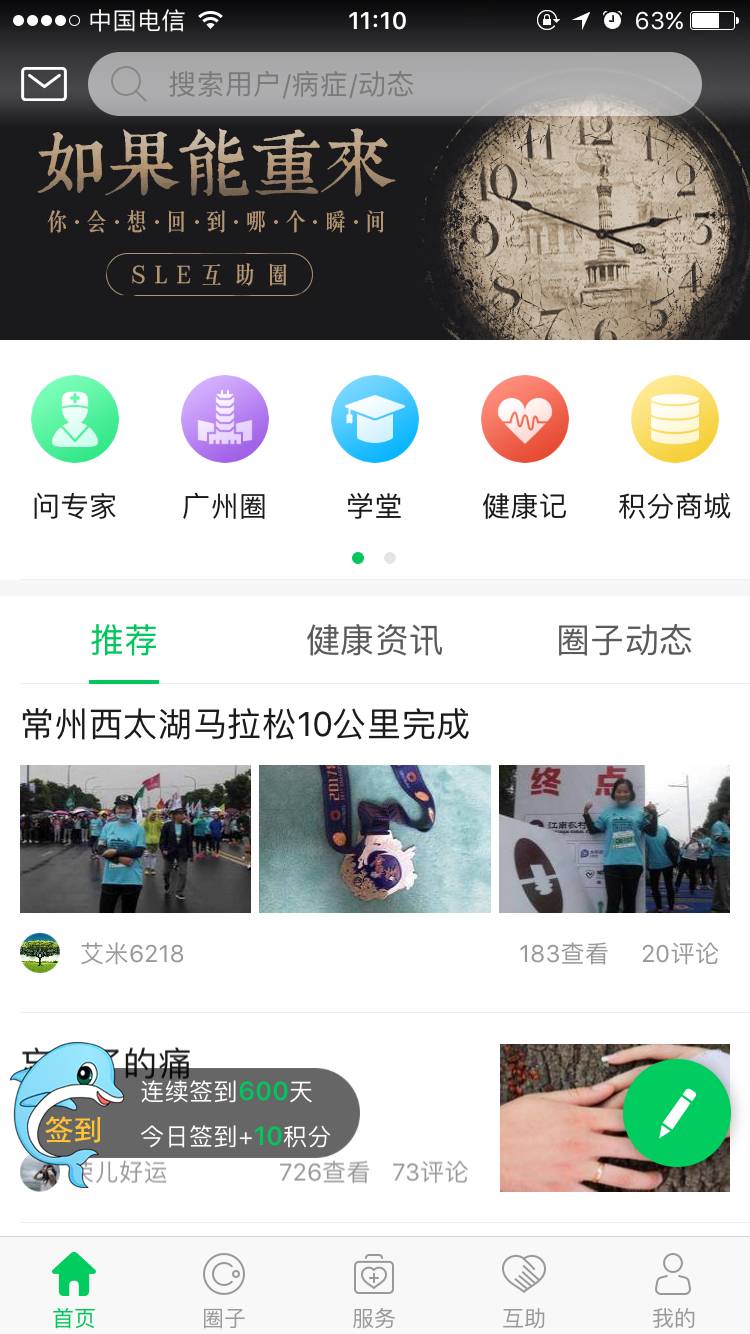Open the messages envelope icon

pos(44,84)
